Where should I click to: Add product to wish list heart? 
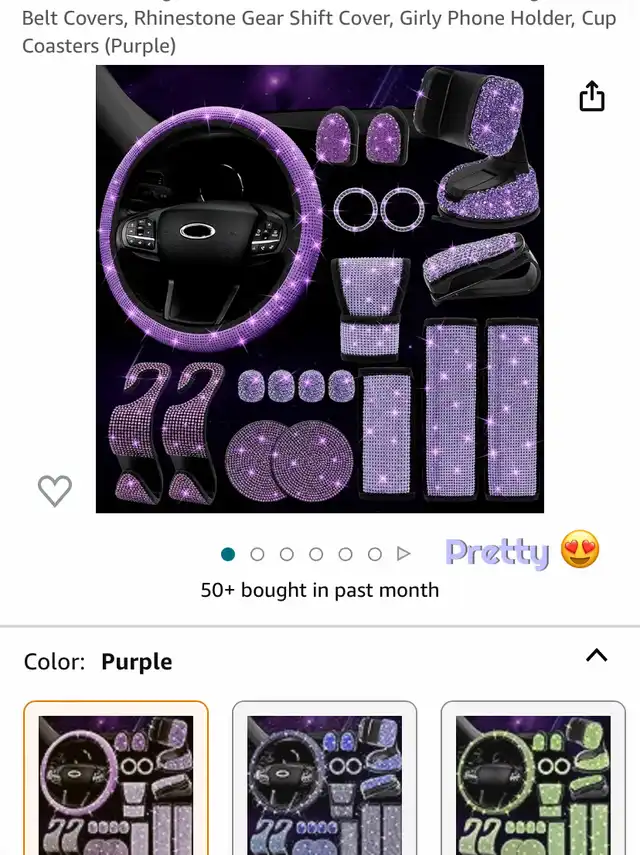[x=55, y=490]
